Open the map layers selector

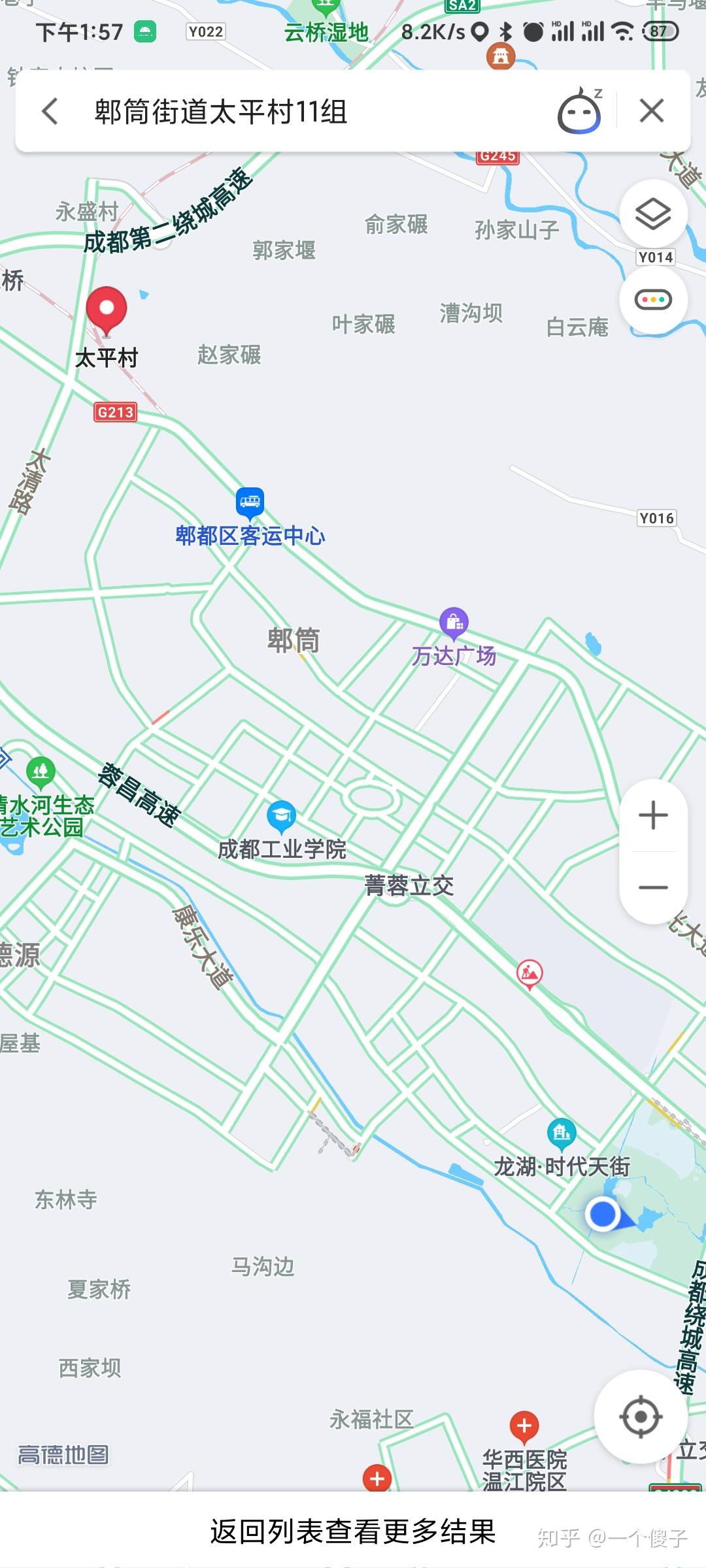(x=653, y=214)
